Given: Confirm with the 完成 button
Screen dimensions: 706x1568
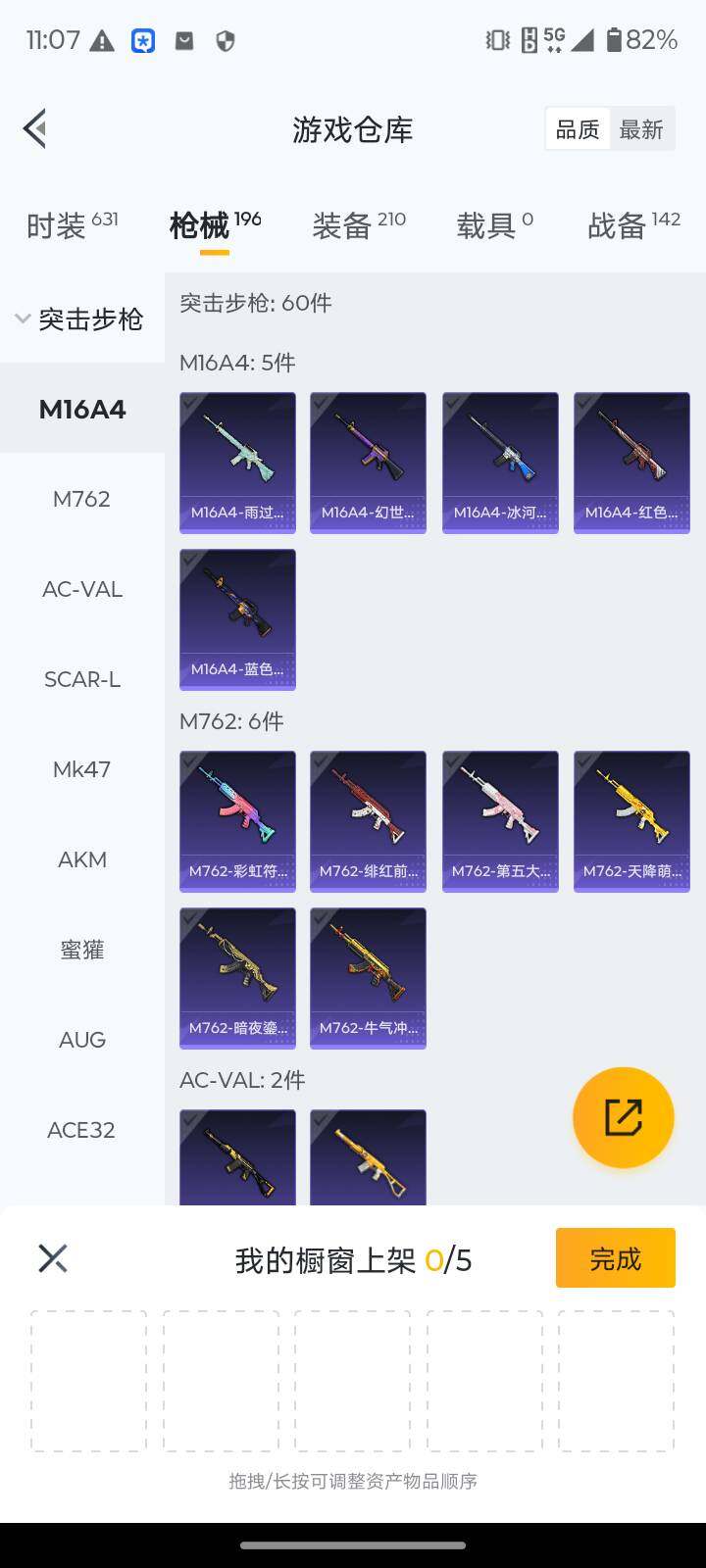Looking at the screenshot, I should pyautogui.click(x=615, y=1258).
